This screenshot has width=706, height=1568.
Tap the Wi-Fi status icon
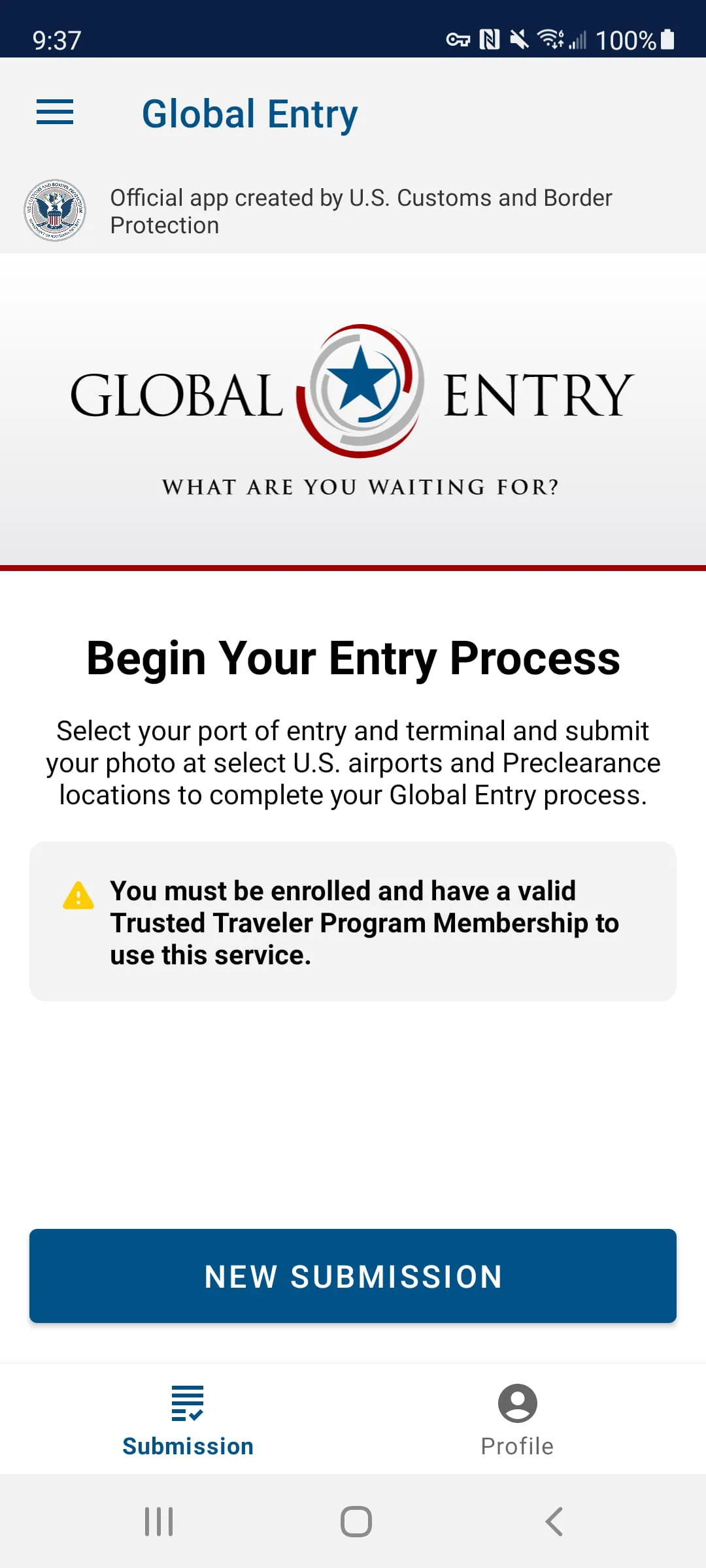click(x=551, y=40)
